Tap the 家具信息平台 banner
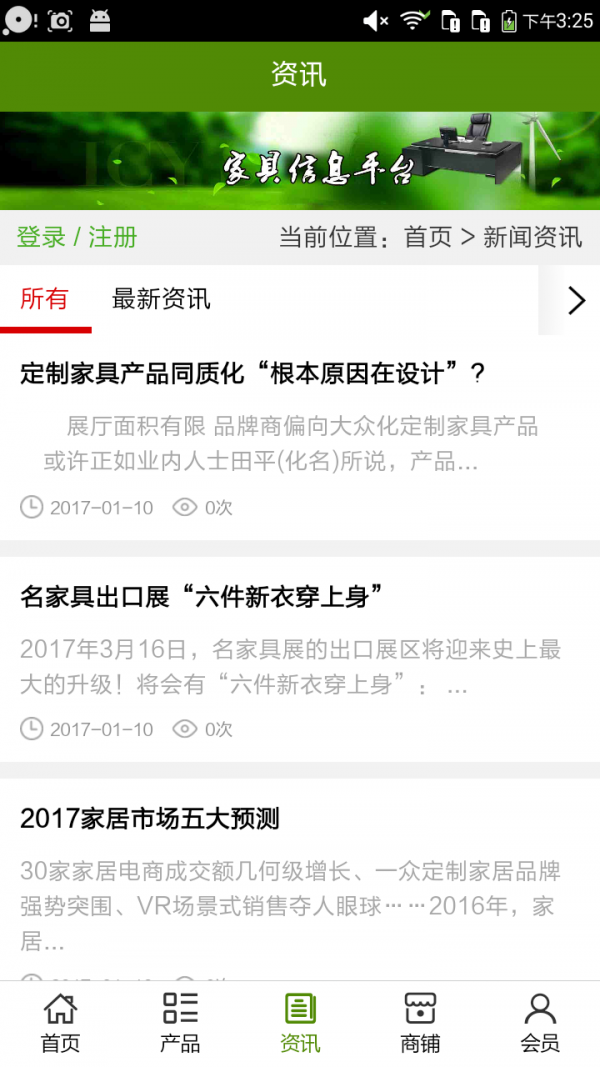 click(300, 161)
